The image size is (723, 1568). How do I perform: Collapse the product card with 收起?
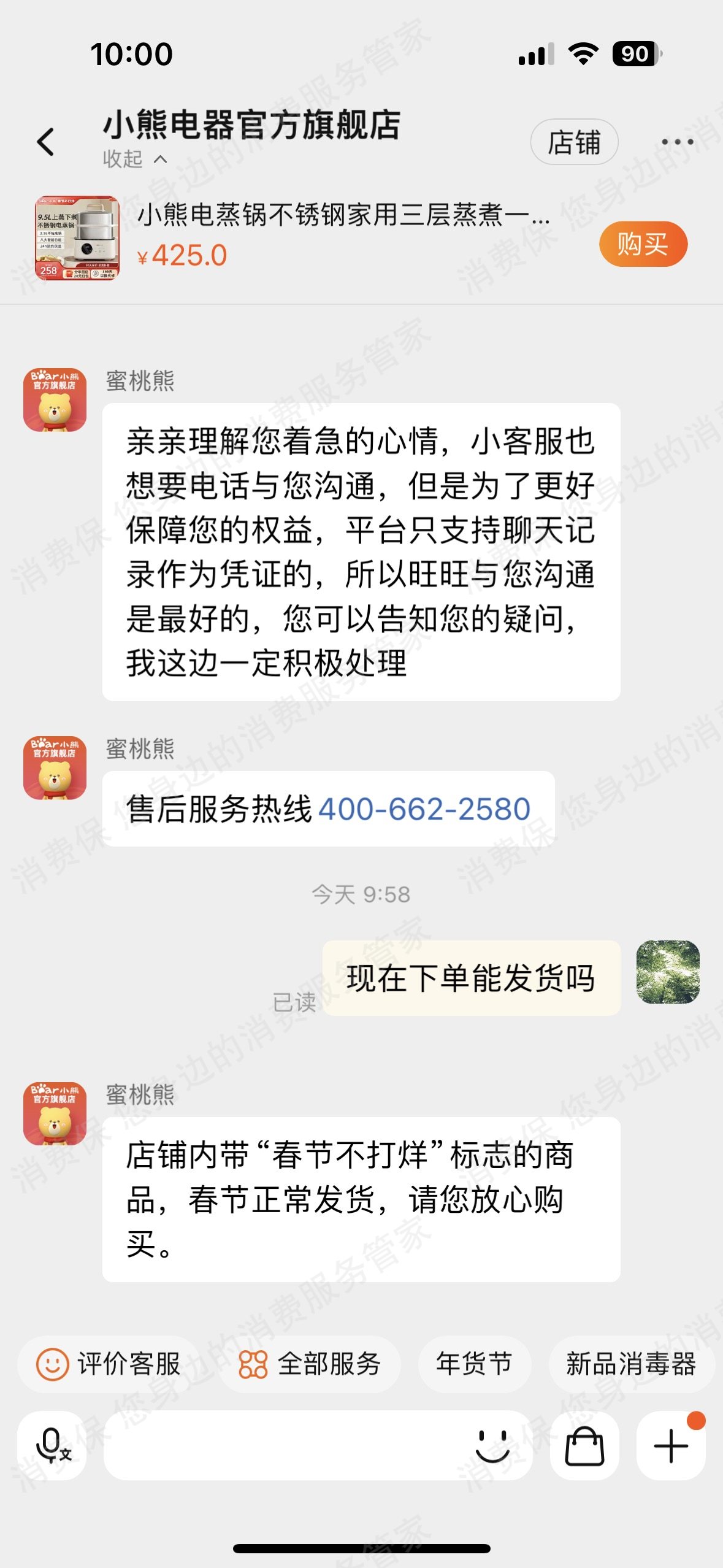[x=134, y=159]
